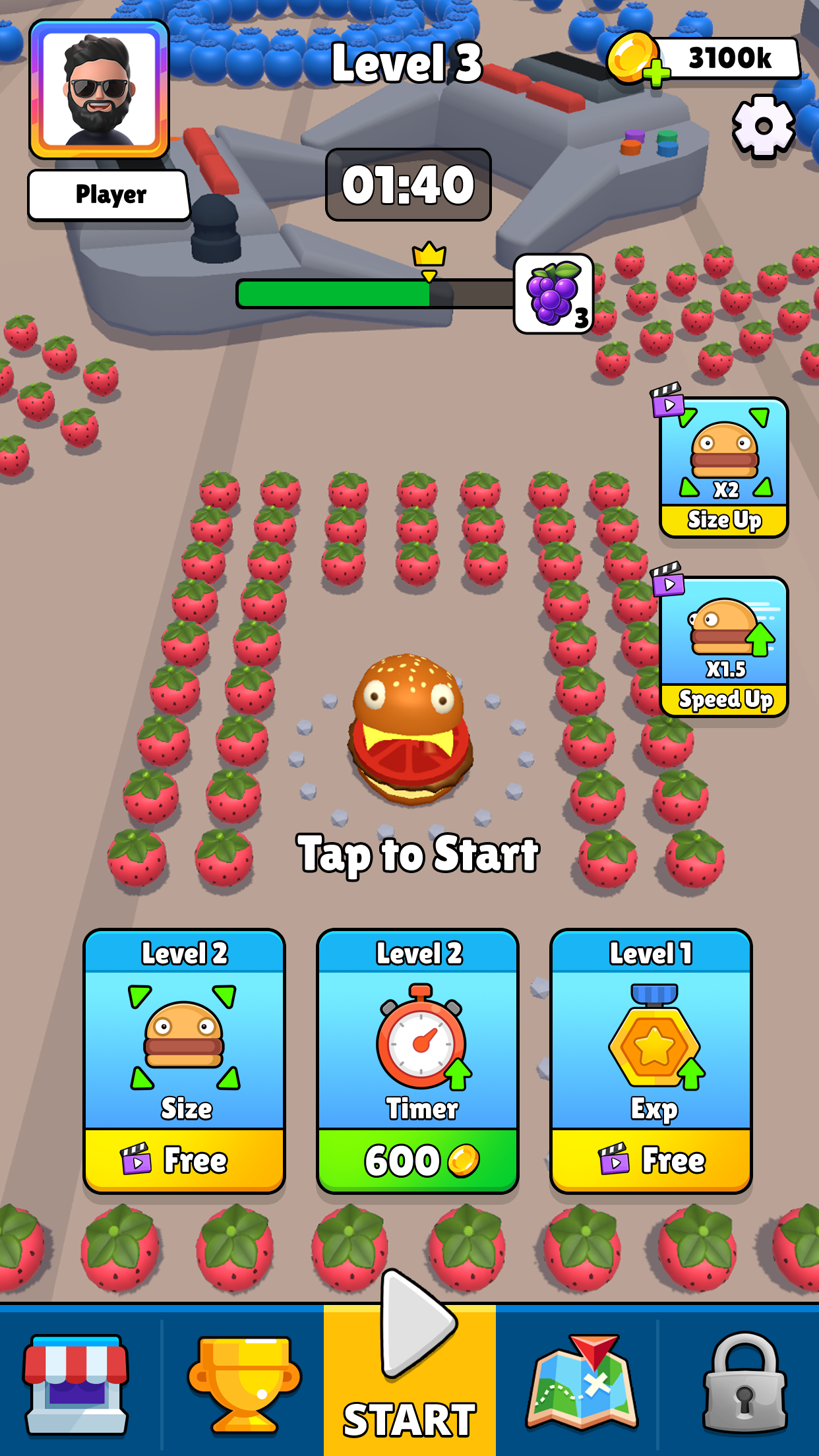Open the shop tab
The width and height of the screenshot is (819, 1456).
click(x=76, y=1383)
